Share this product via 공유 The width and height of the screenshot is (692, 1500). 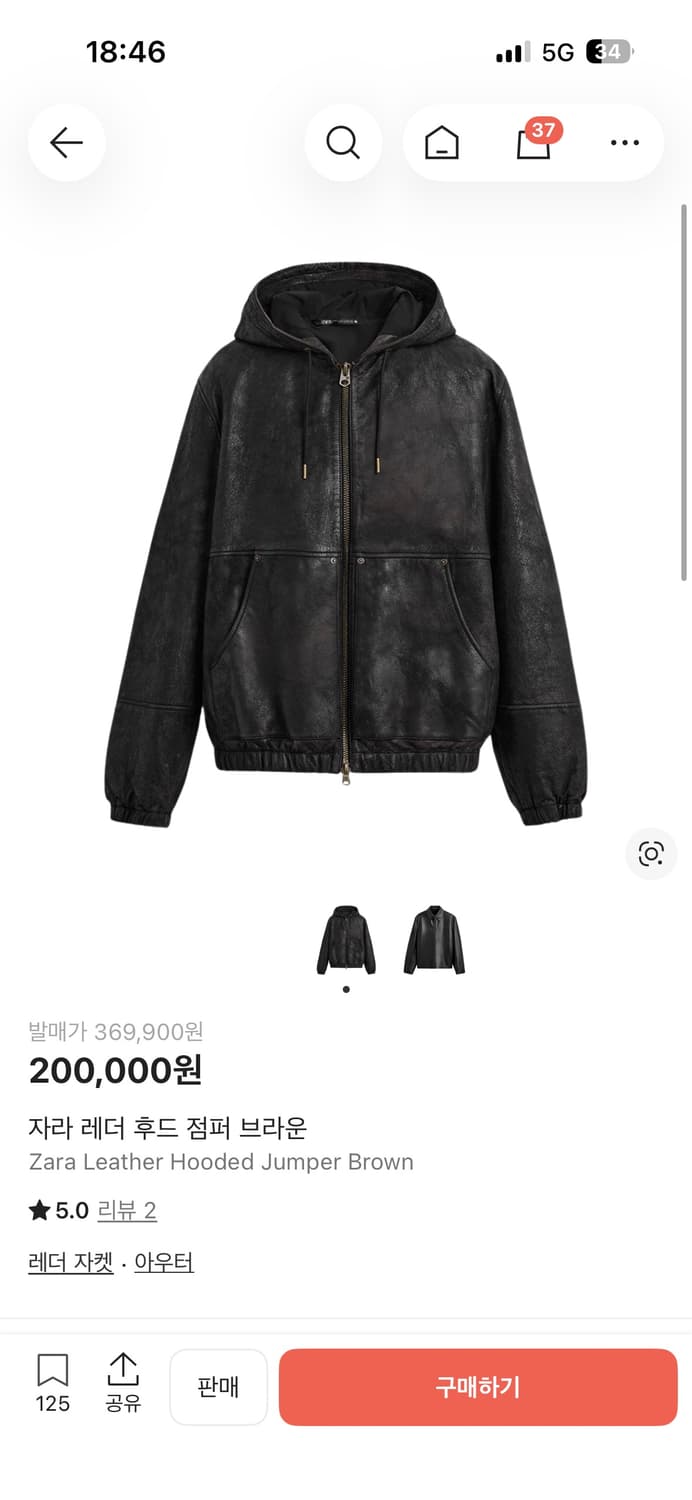123,1384
